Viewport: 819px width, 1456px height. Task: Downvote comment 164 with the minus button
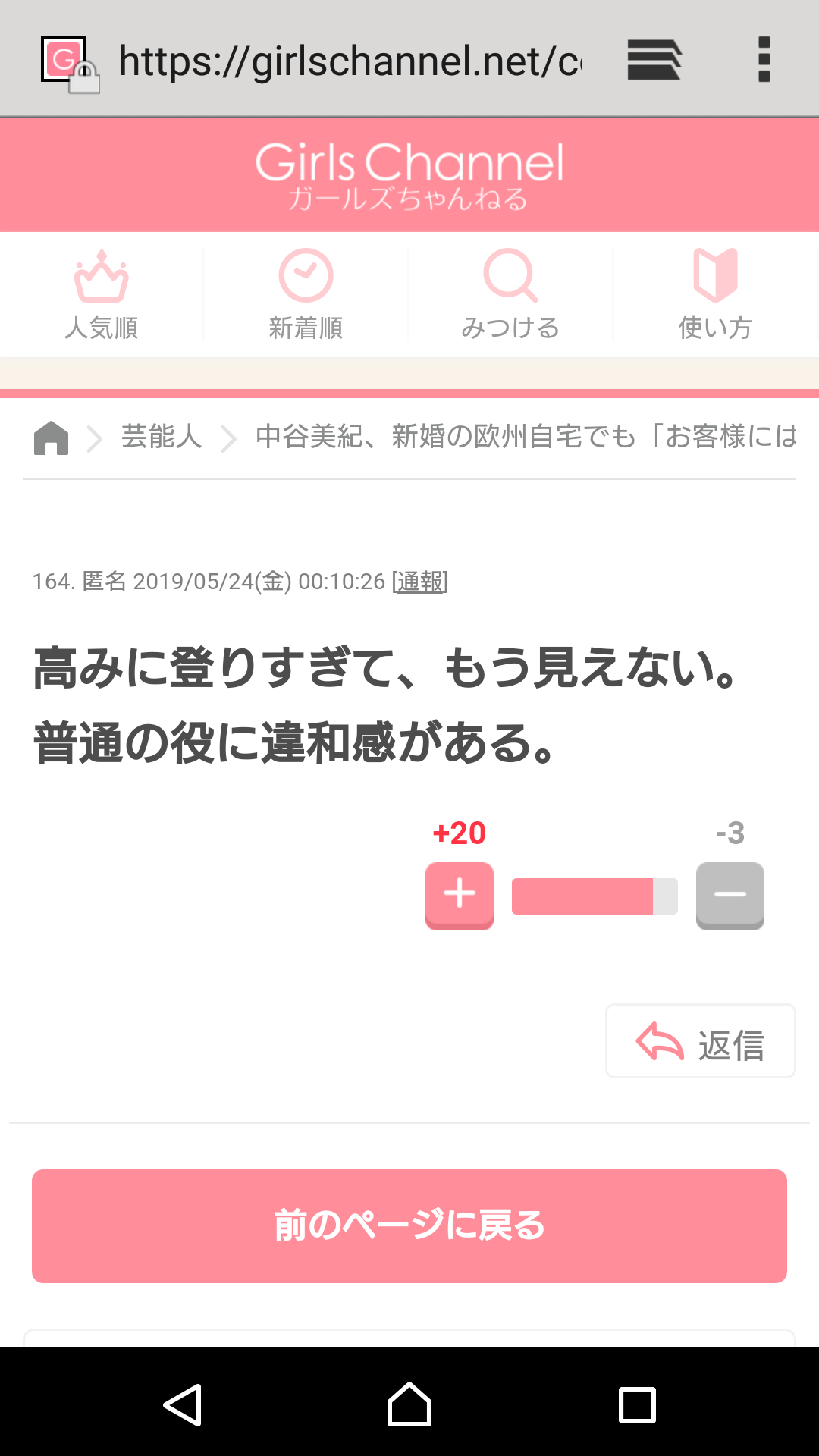coord(730,896)
